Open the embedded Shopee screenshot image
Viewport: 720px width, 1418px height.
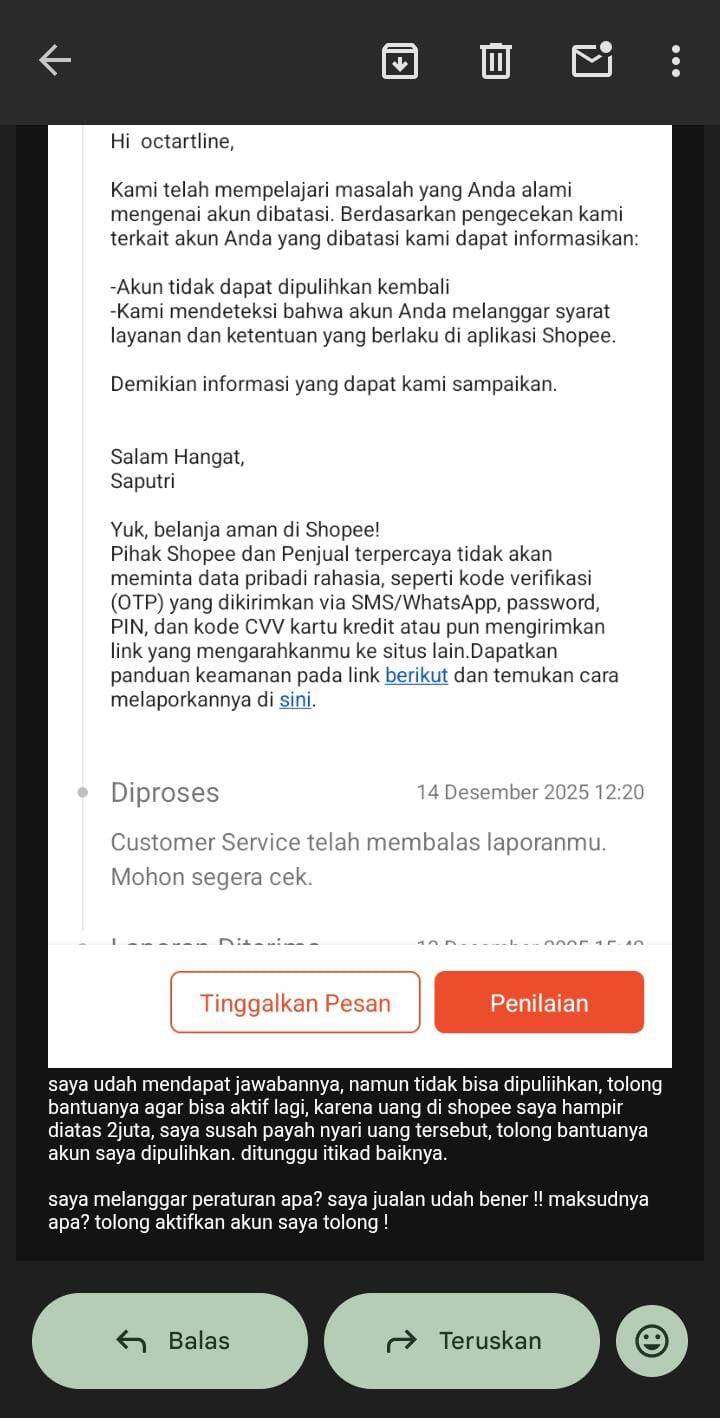360,500
